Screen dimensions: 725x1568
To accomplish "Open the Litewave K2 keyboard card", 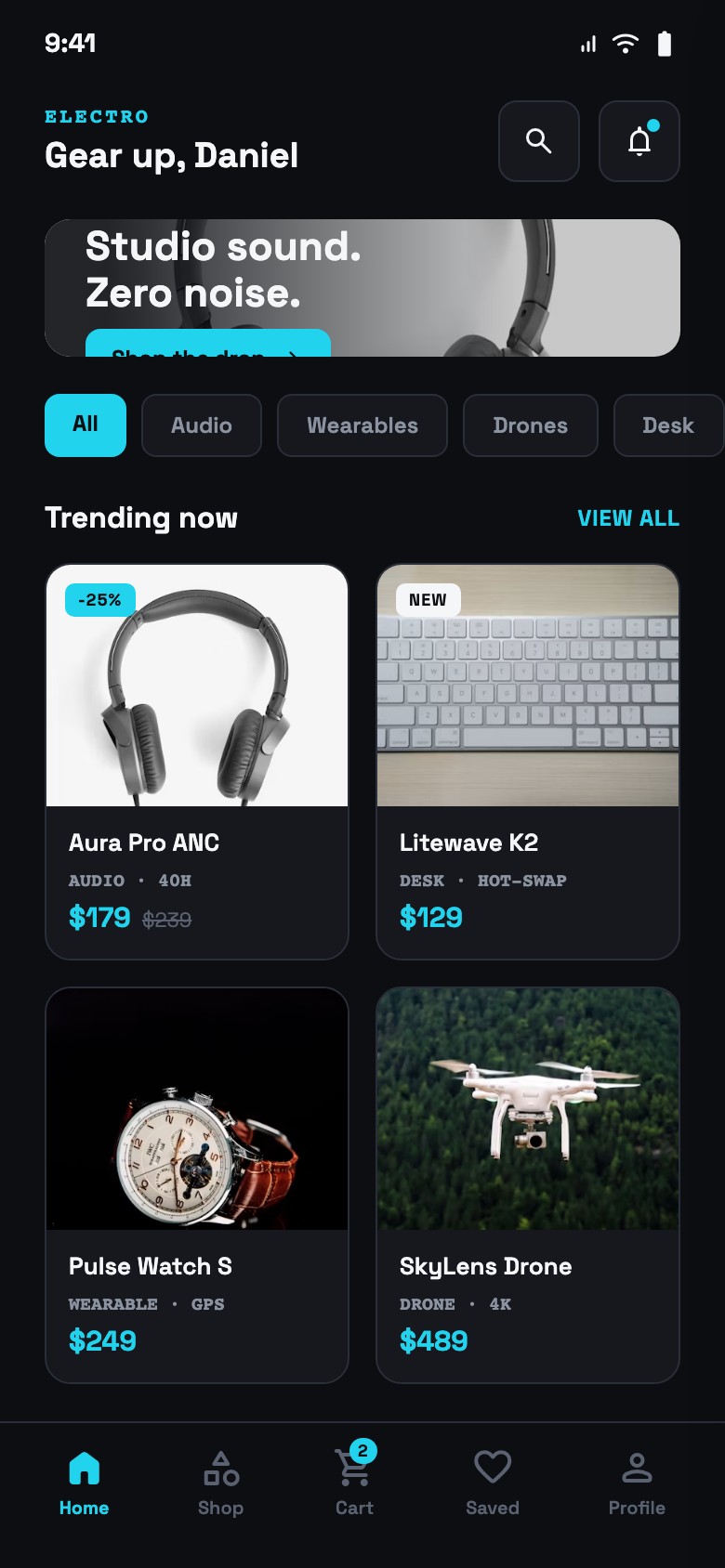I will click(528, 762).
